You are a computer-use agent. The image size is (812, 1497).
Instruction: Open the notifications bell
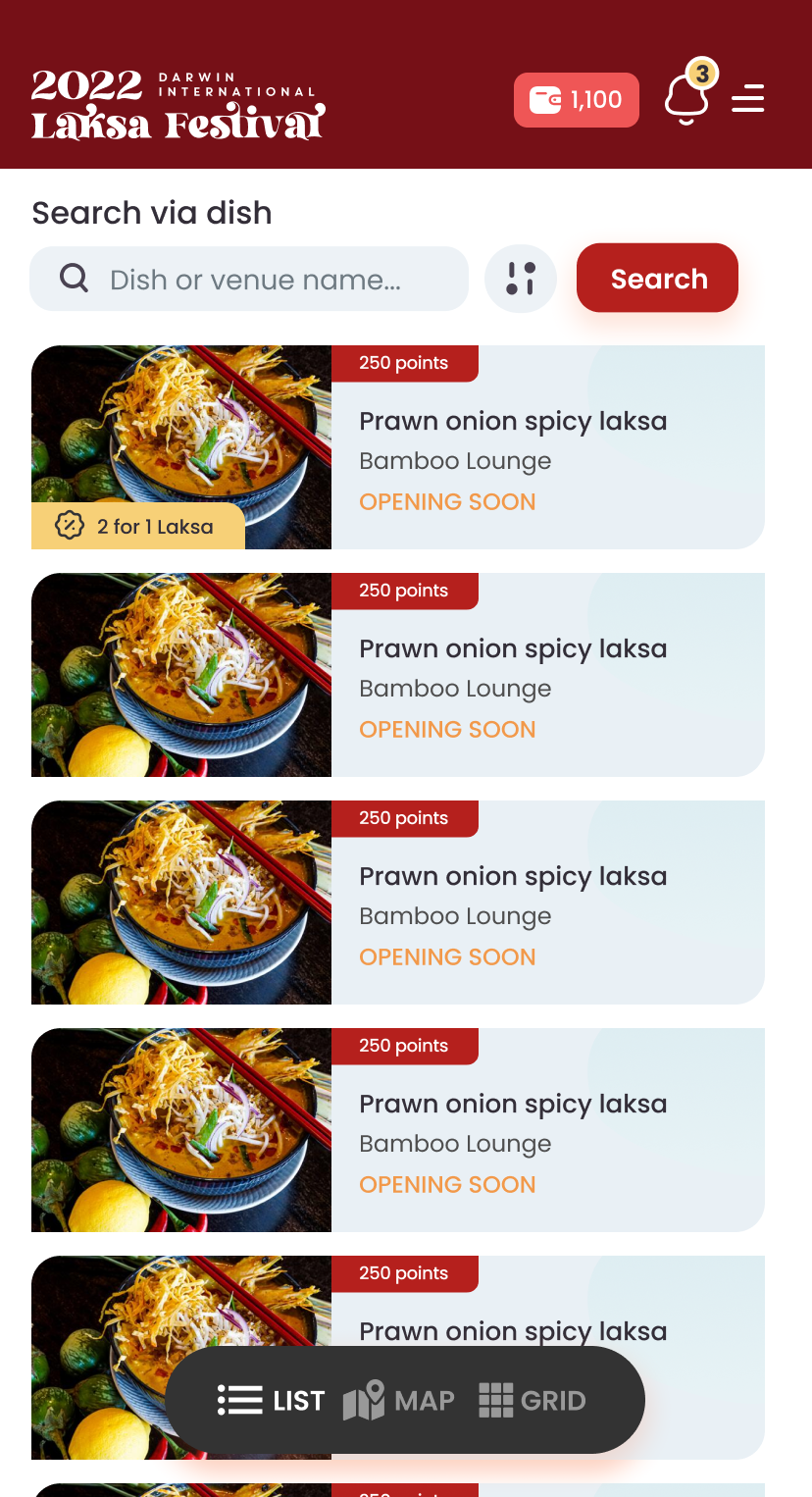[686, 99]
